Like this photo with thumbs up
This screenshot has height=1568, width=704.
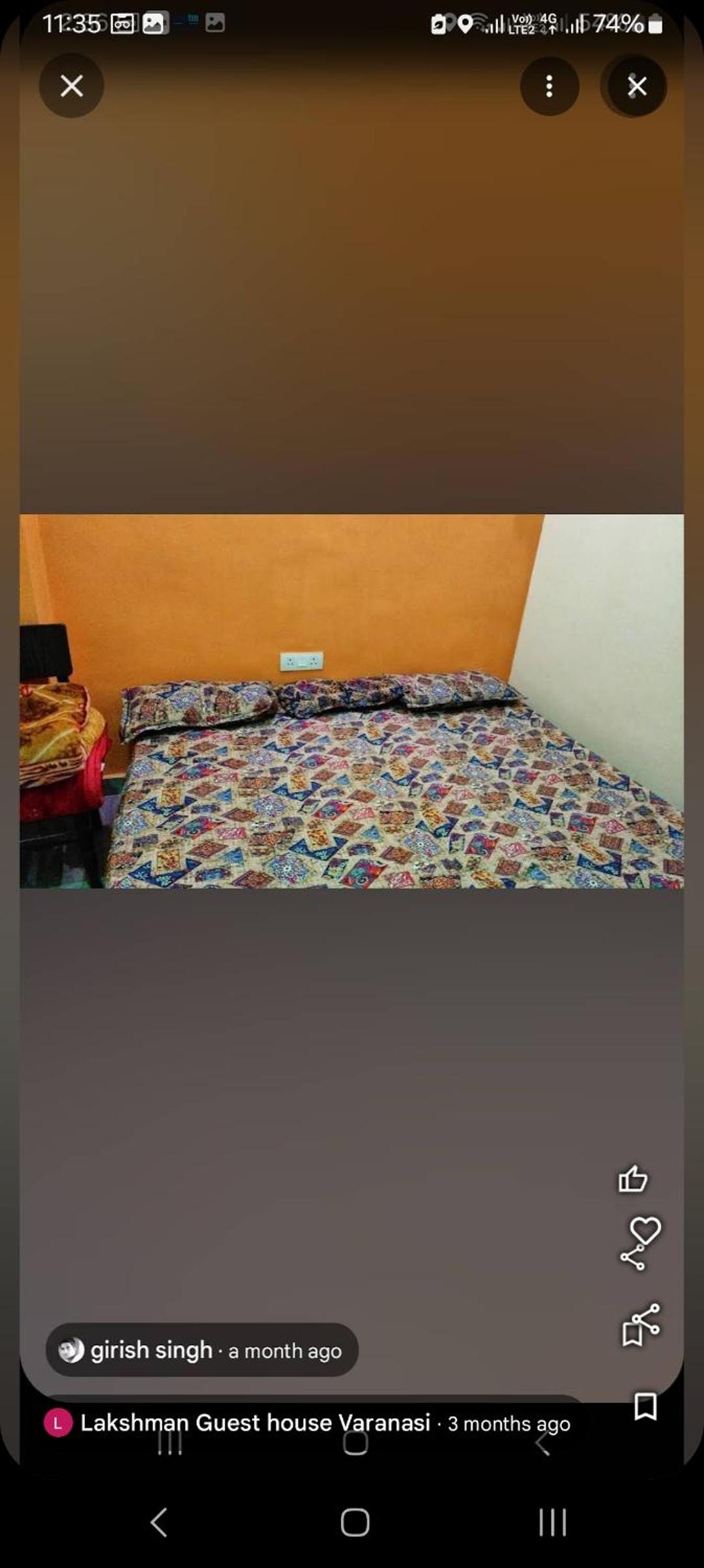632,1178
